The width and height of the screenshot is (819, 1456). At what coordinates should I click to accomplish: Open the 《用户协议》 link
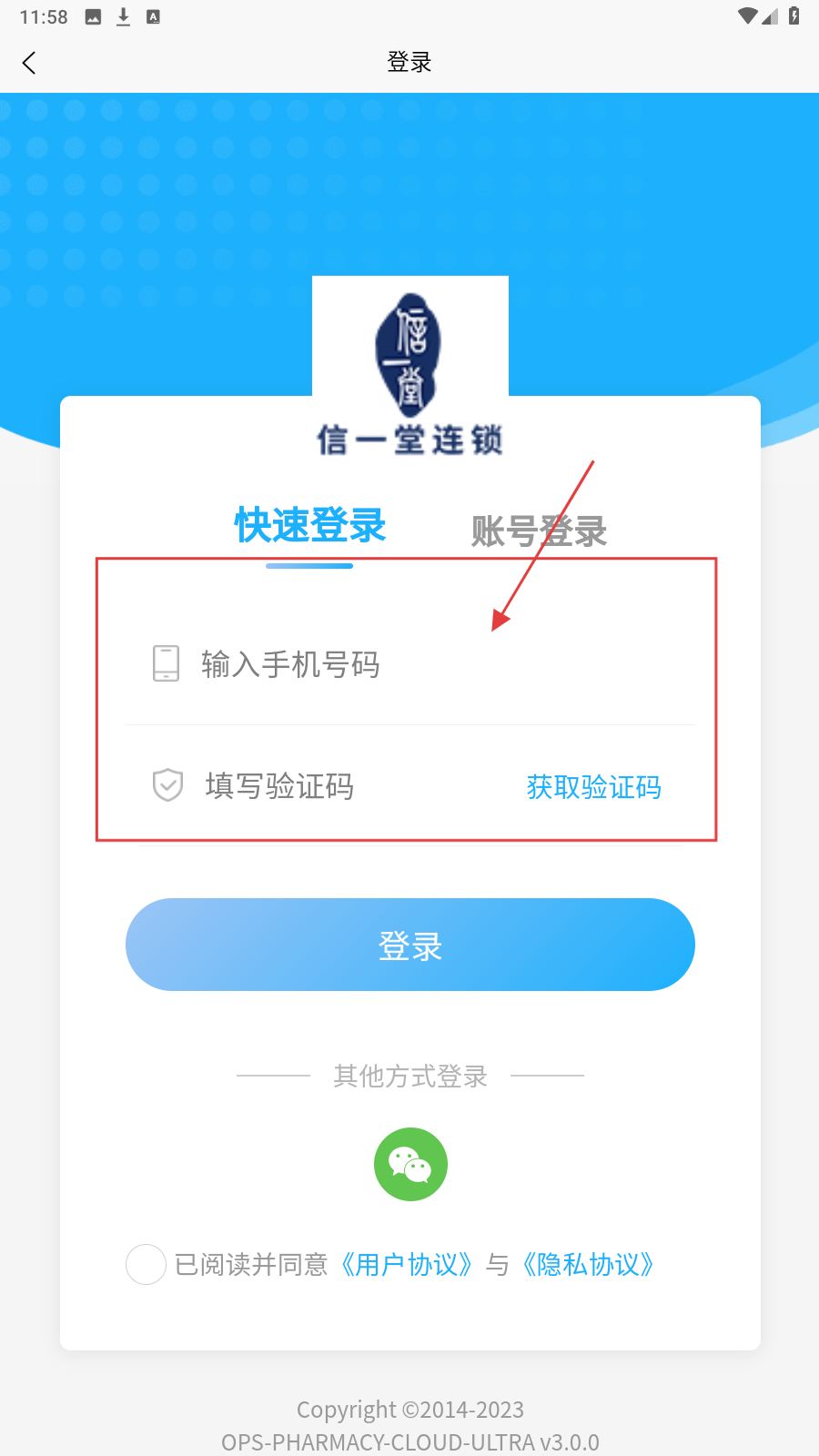[406, 1265]
